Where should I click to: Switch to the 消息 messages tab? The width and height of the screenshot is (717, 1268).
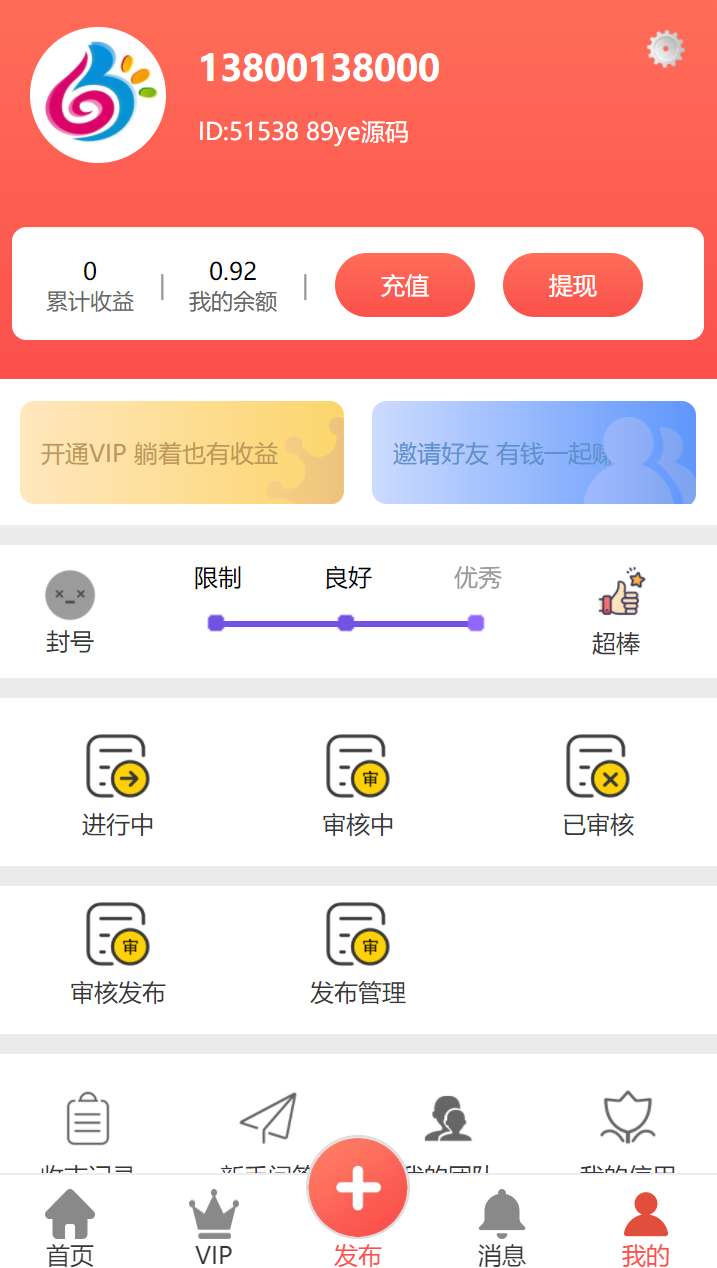[x=502, y=1228]
